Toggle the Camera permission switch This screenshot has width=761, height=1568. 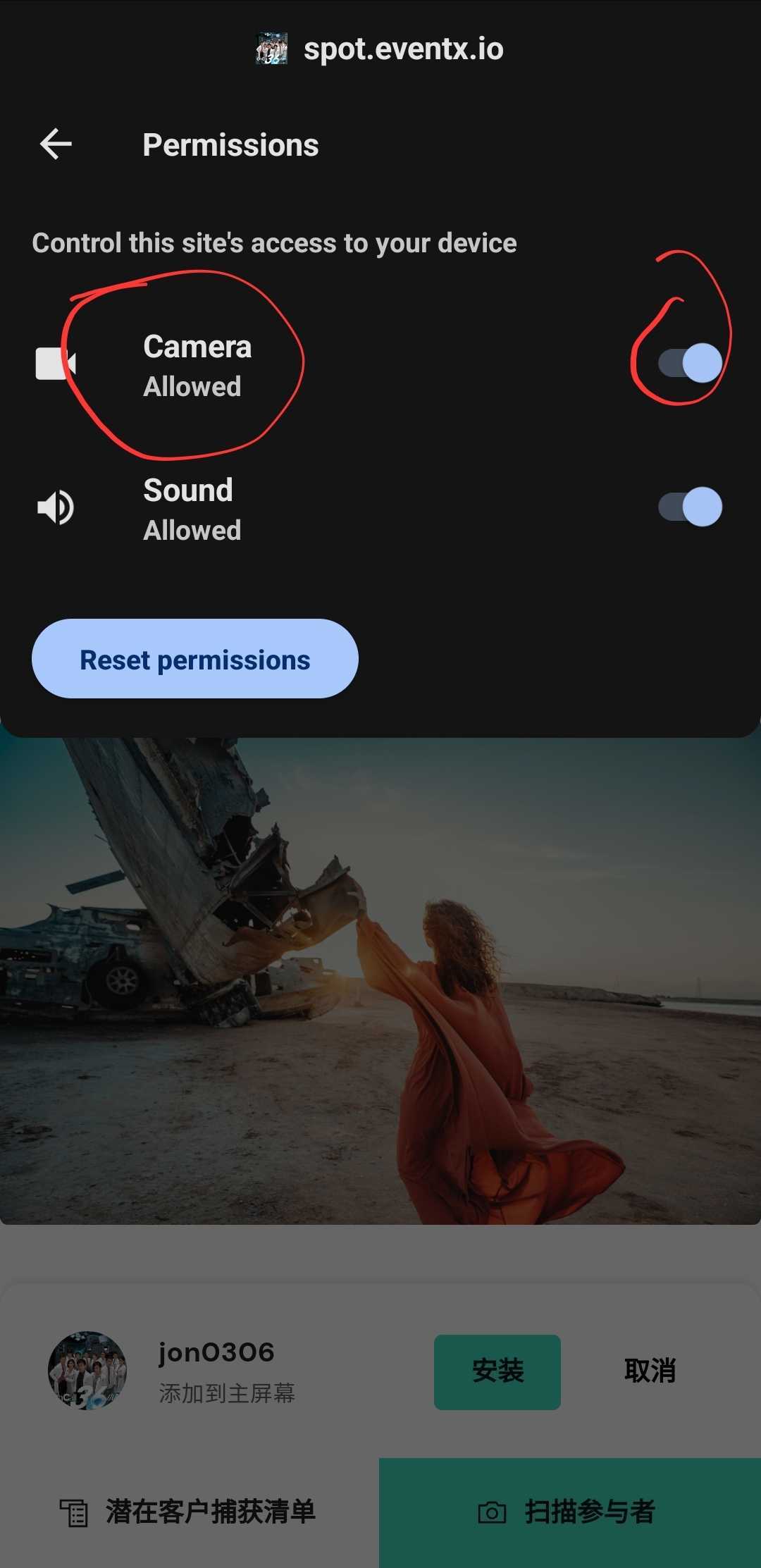690,364
